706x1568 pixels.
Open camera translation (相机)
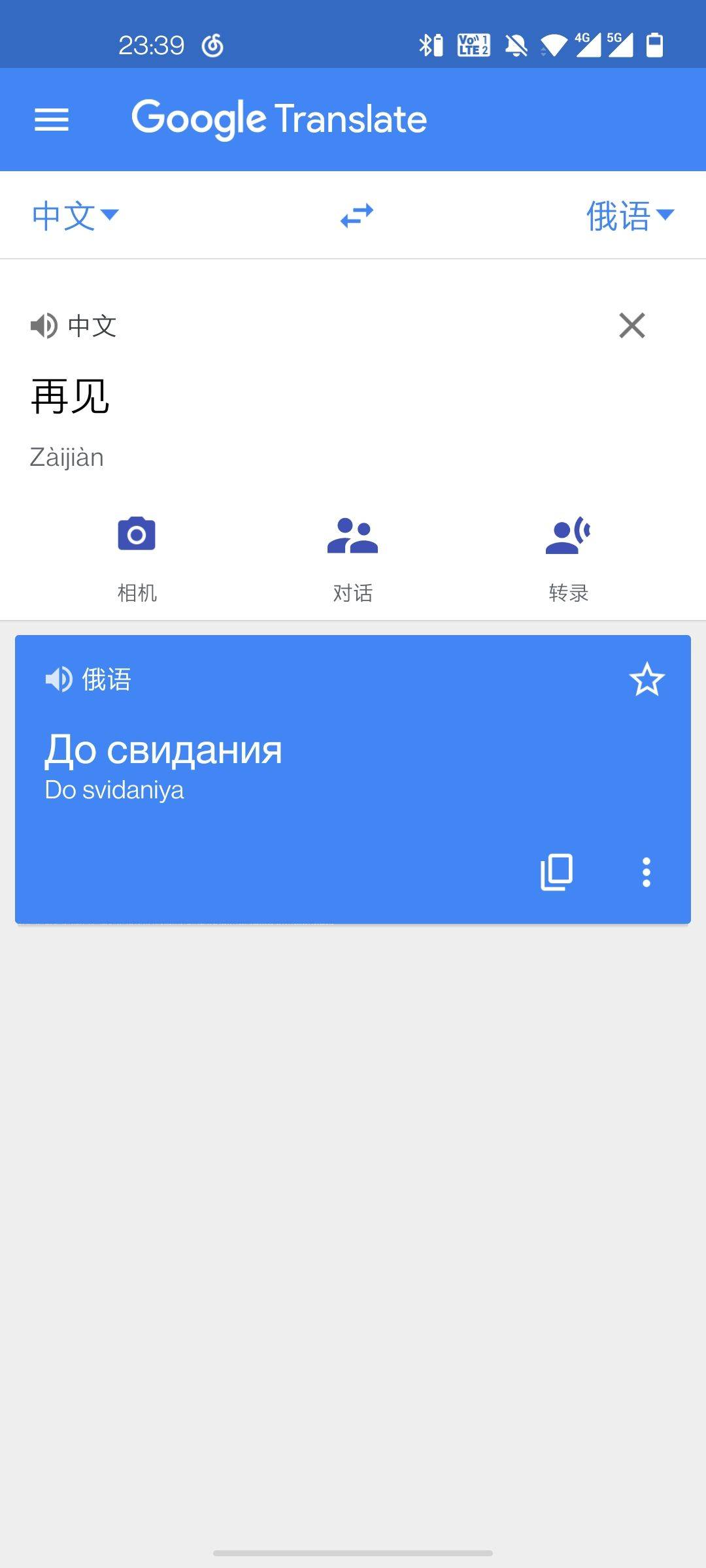tap(137, 555)
